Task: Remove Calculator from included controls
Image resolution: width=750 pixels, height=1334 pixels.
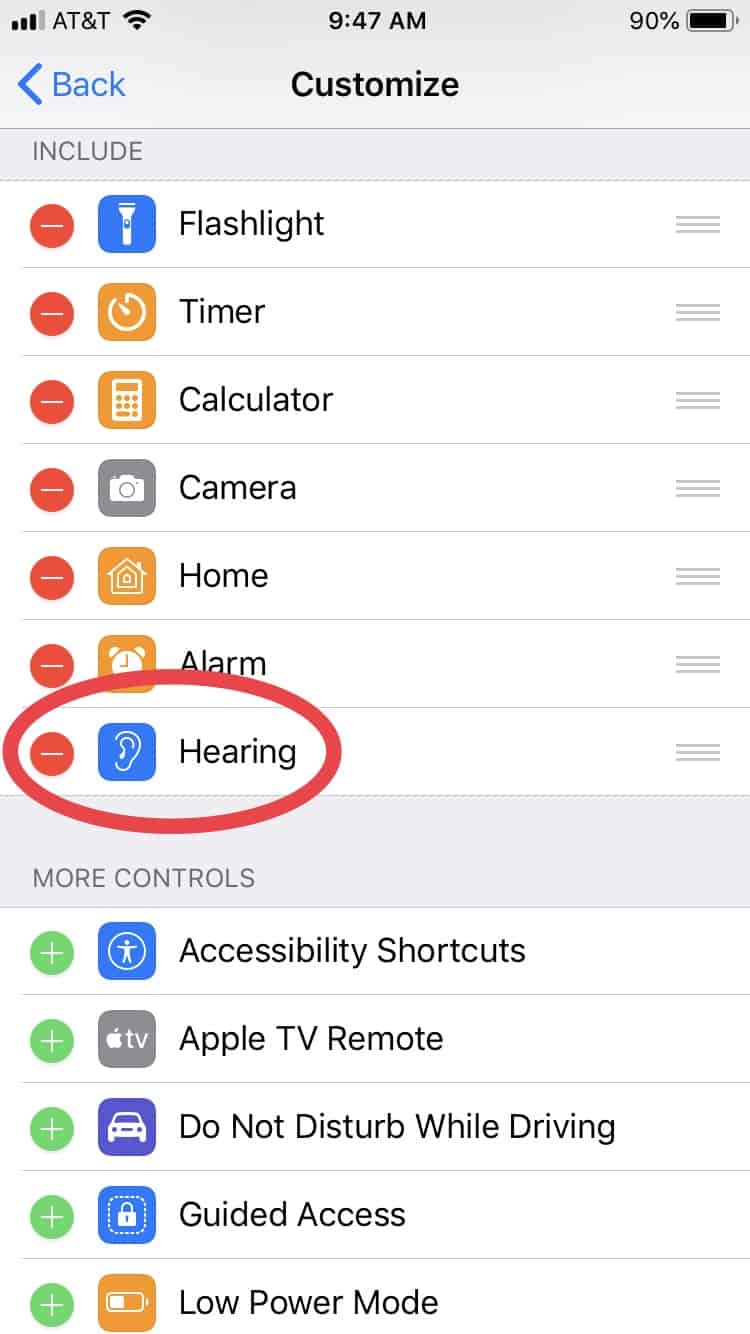Action: [x=51, y=400]
